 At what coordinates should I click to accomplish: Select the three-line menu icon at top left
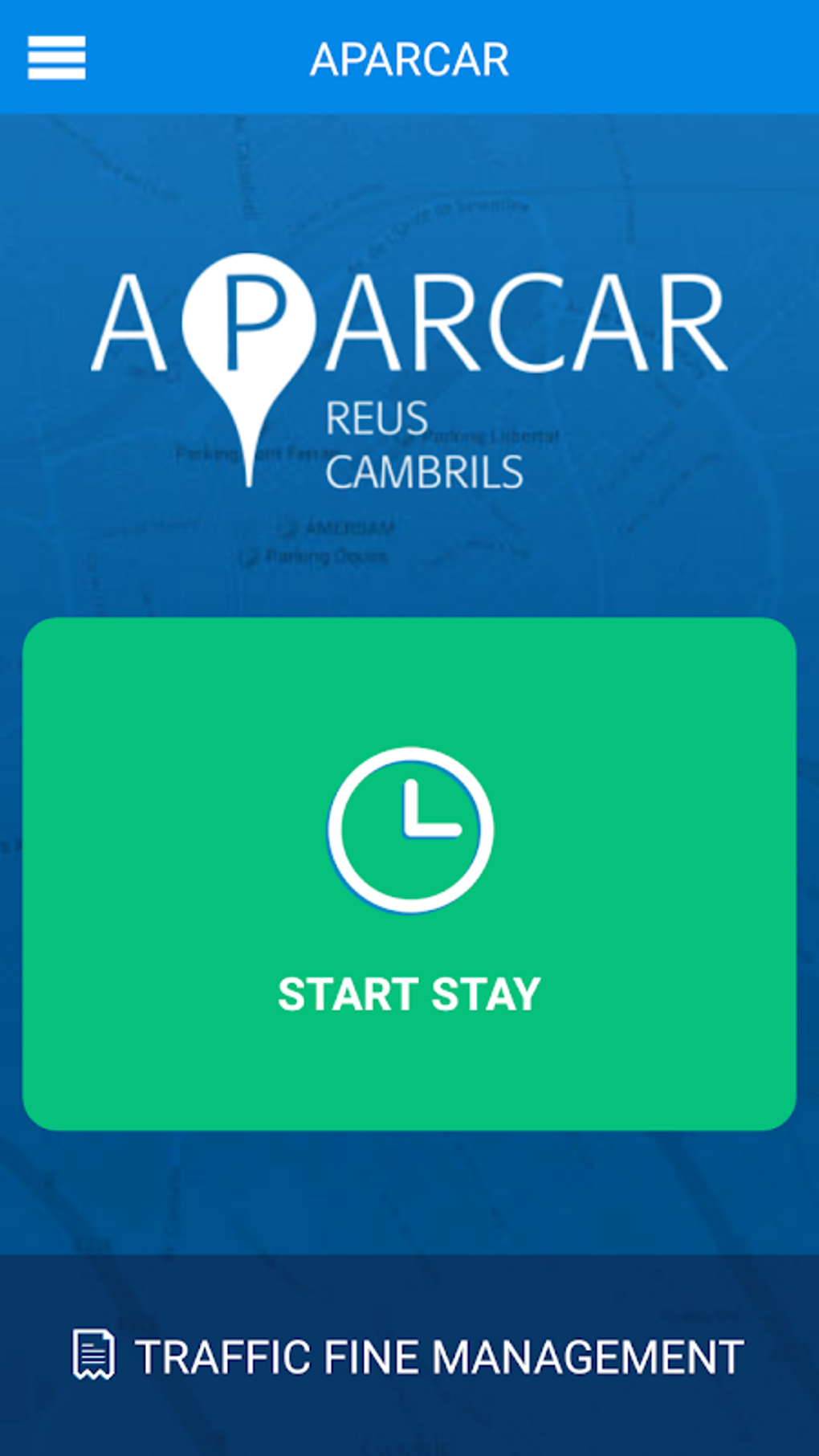(56, 59)
